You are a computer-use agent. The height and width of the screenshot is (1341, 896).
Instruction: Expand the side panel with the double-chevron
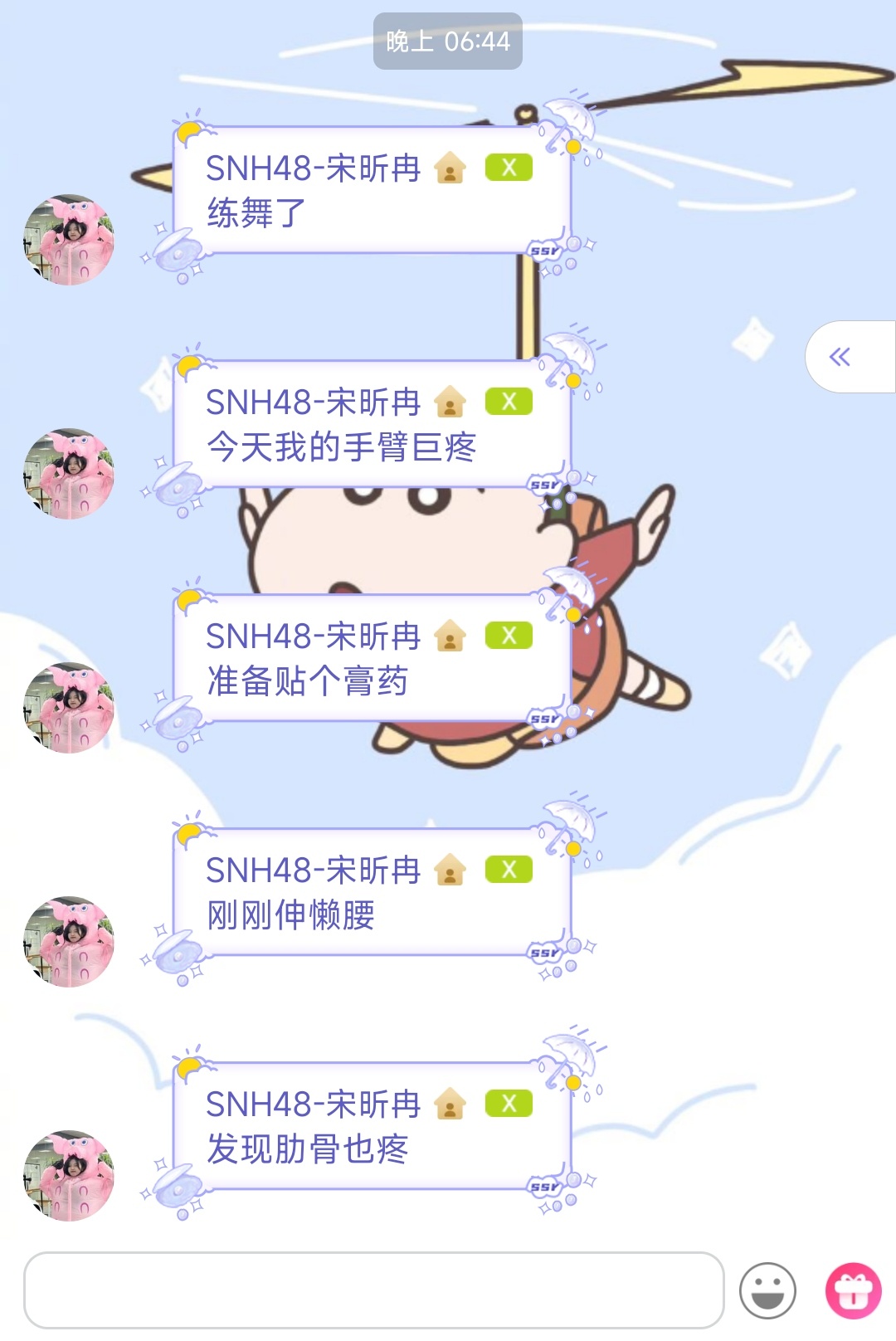click(x=840, y=357)
